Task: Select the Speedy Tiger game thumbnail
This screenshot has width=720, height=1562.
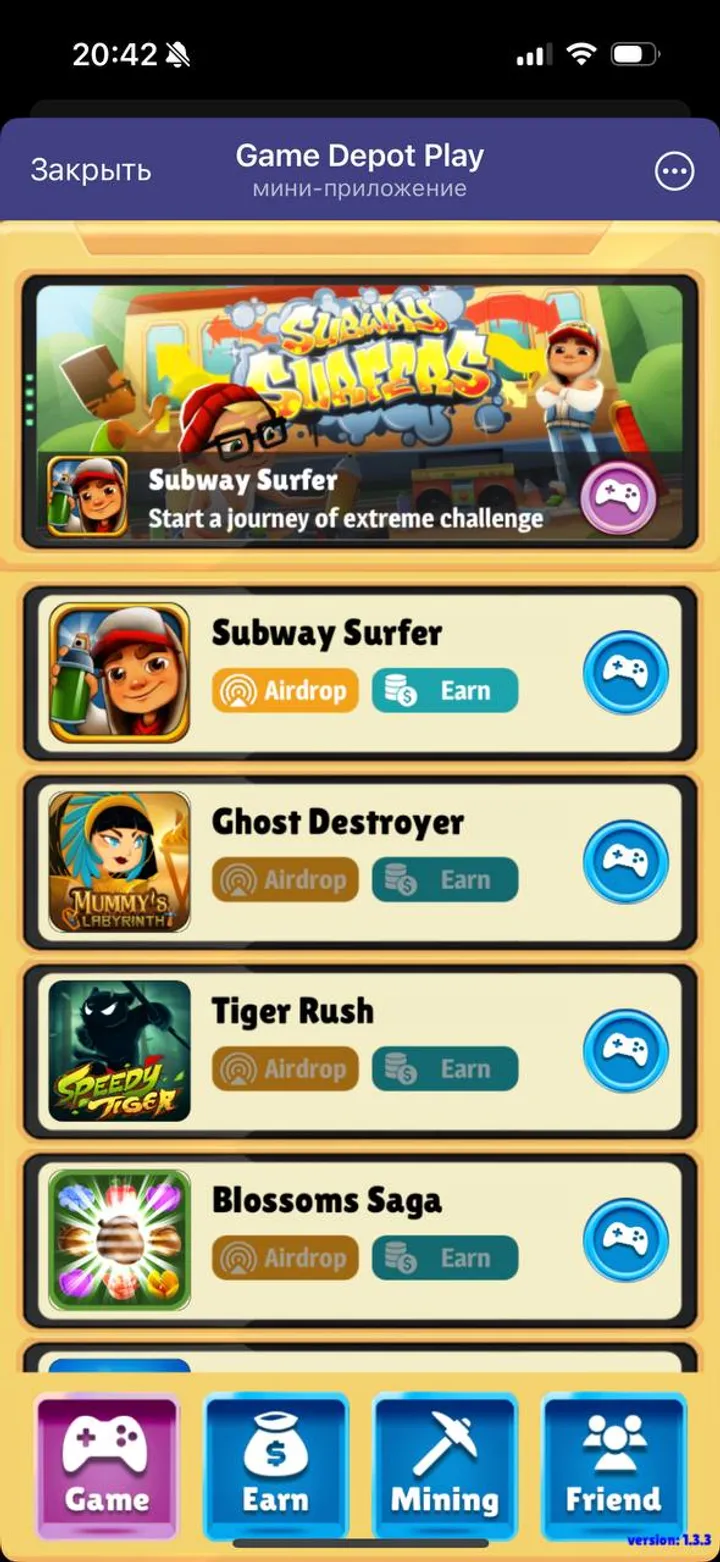Action: pos(117,1051)
